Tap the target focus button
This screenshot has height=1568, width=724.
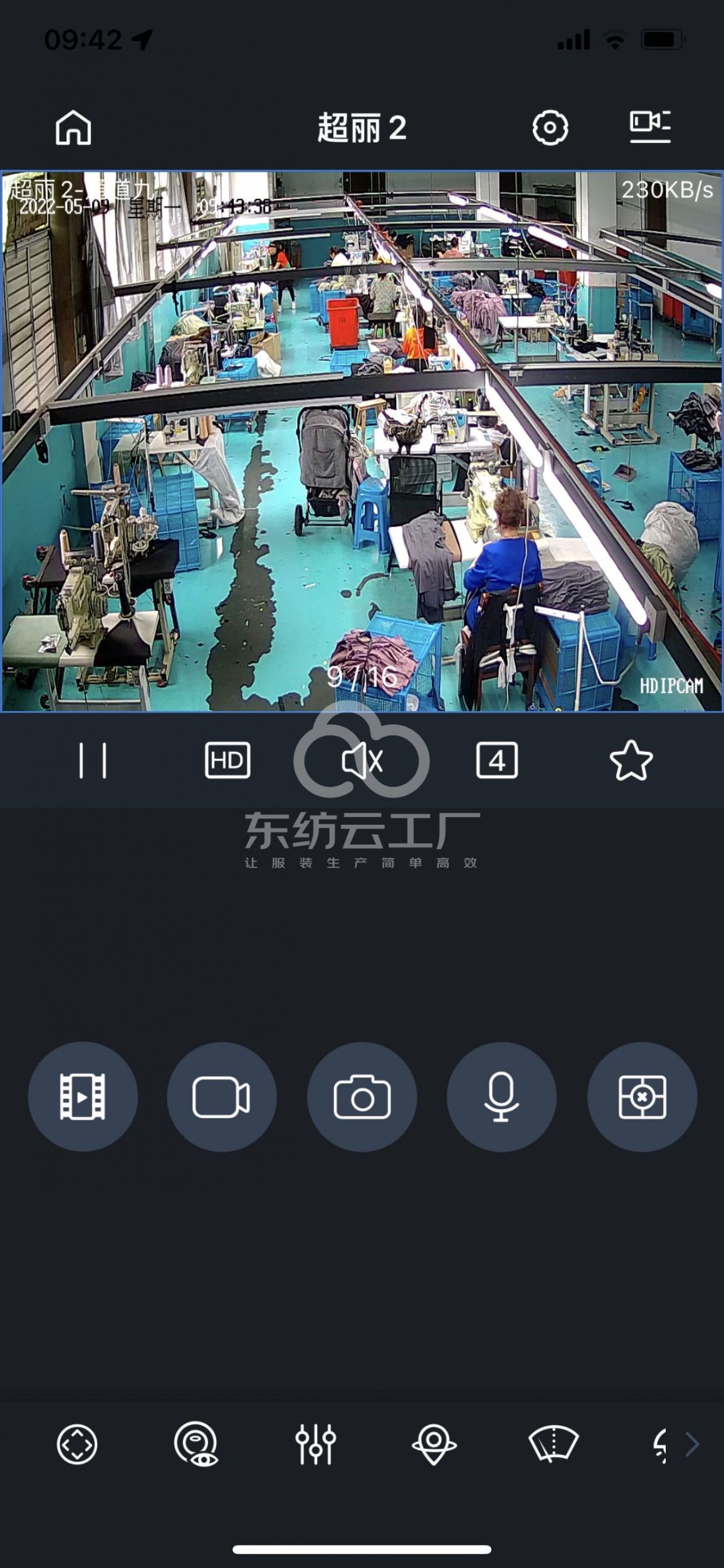coord(642,1097)
